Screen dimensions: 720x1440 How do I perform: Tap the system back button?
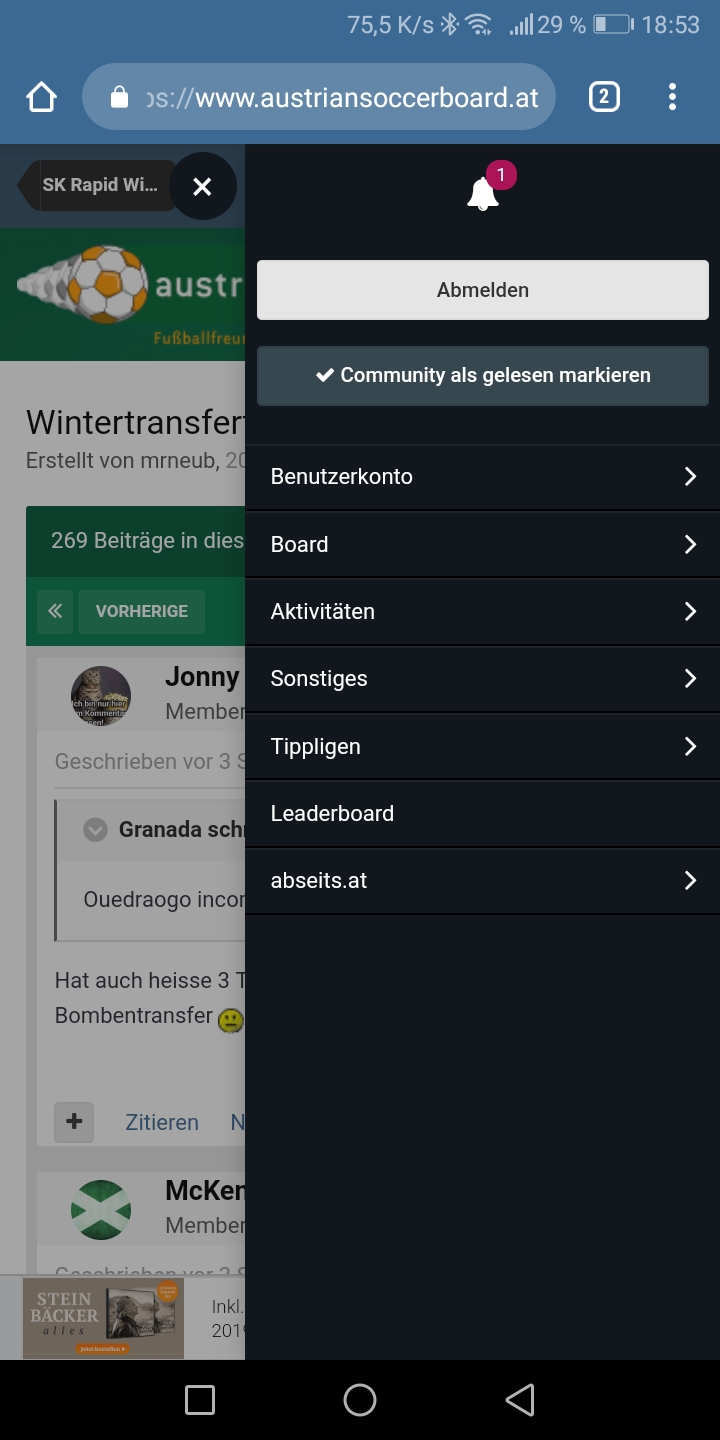520,1400
